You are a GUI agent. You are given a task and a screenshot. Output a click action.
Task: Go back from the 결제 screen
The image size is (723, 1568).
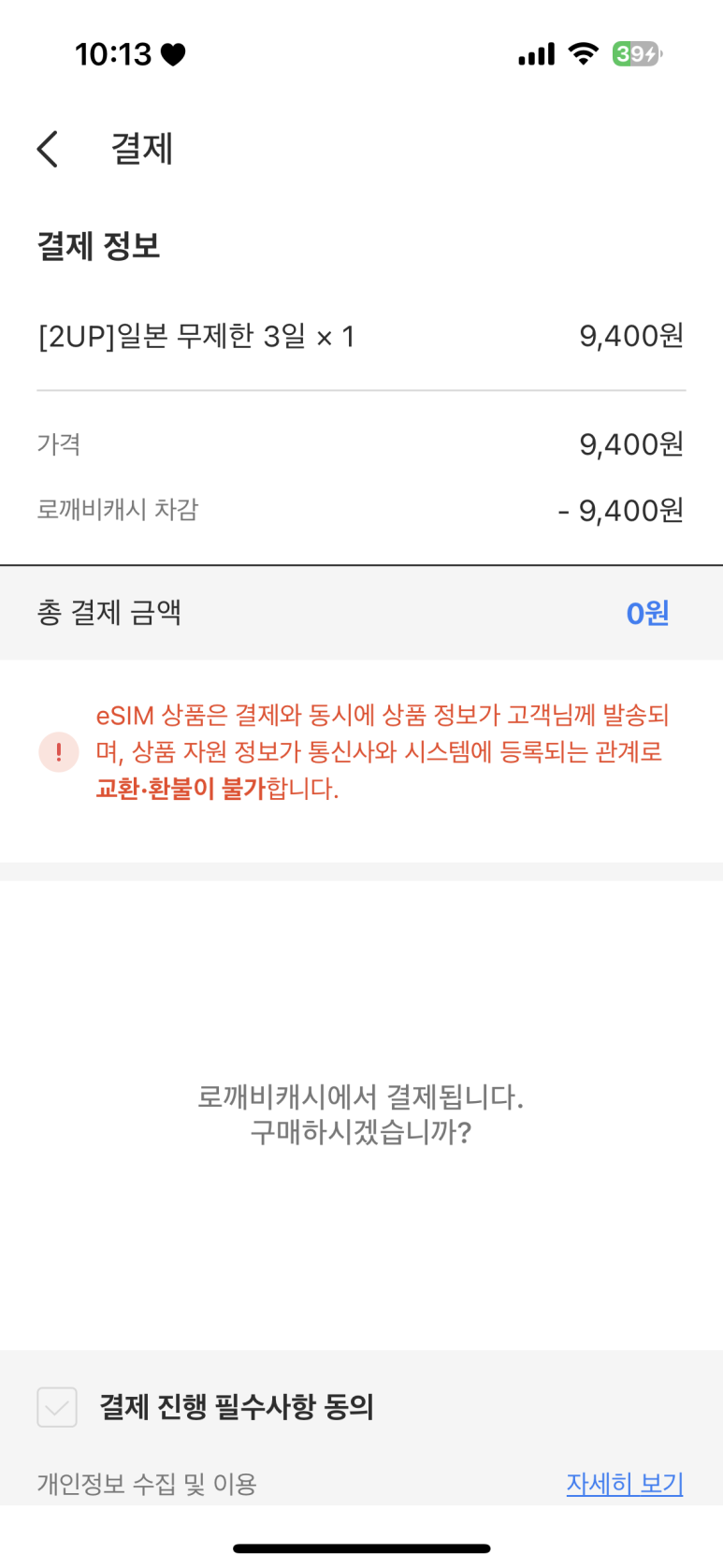pos(48,149)
